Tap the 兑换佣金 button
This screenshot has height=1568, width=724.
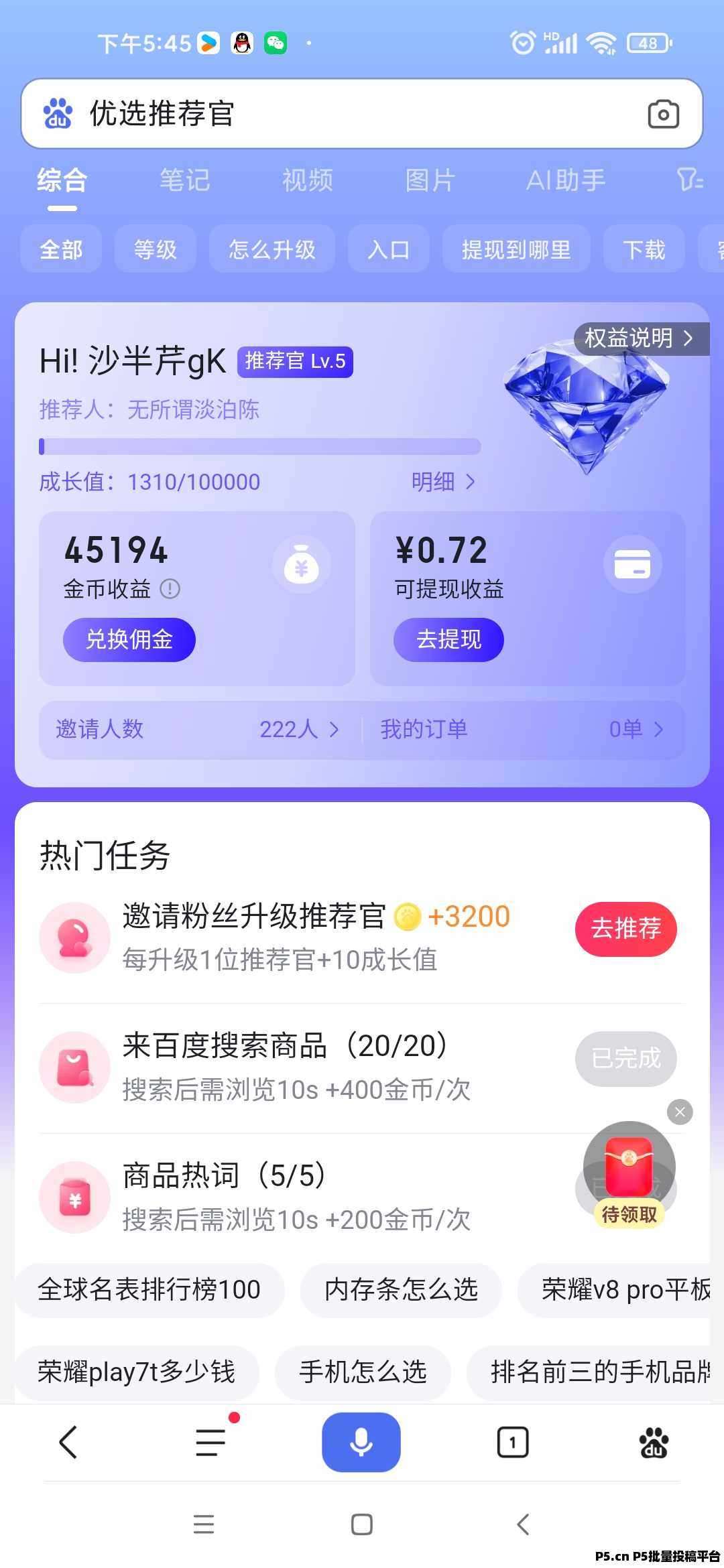coord(129,639)
